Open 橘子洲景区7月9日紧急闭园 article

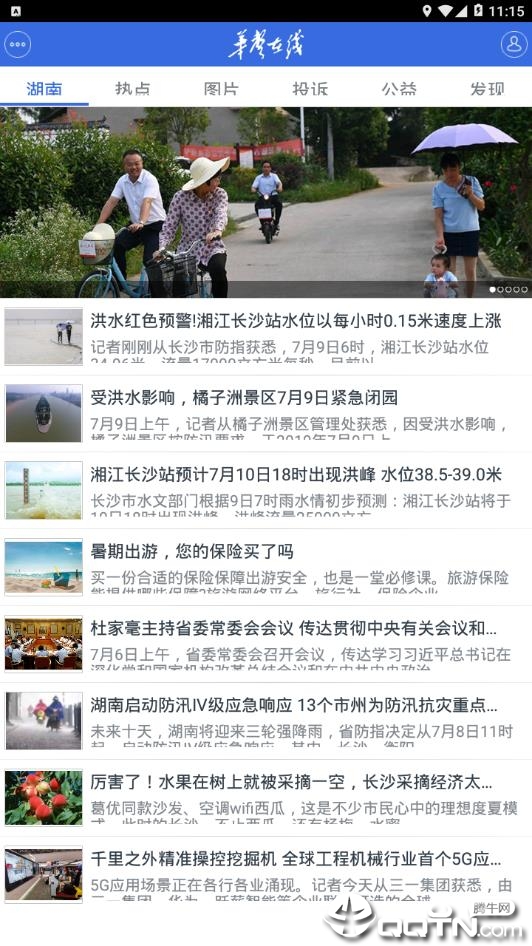[266, 413]
